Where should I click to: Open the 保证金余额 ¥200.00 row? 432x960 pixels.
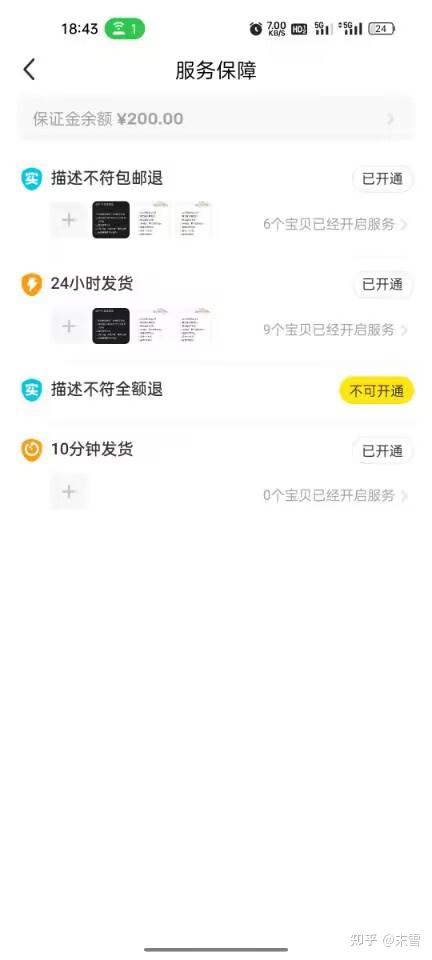216,119
